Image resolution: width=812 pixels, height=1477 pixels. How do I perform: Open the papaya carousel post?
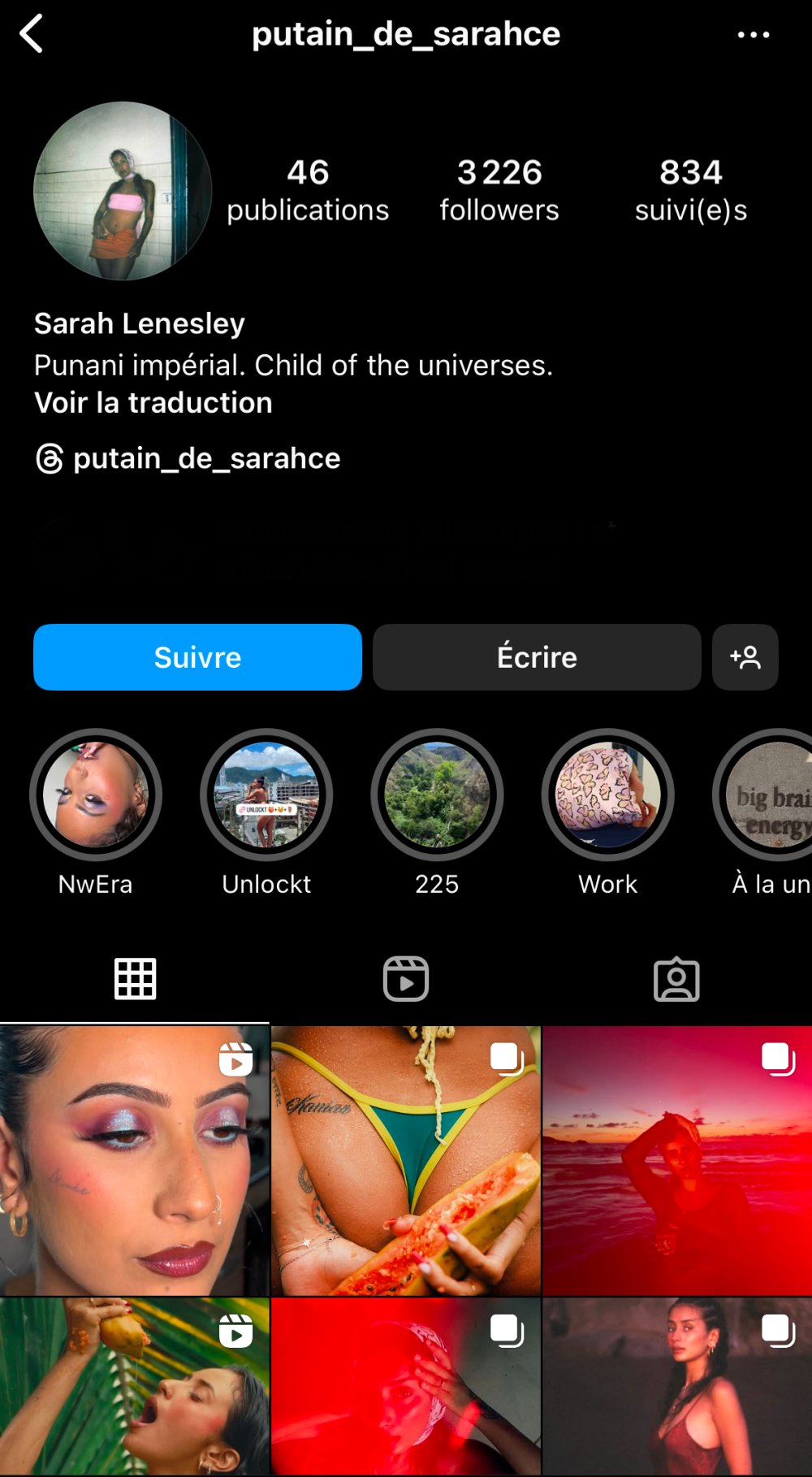[405, 1160]
